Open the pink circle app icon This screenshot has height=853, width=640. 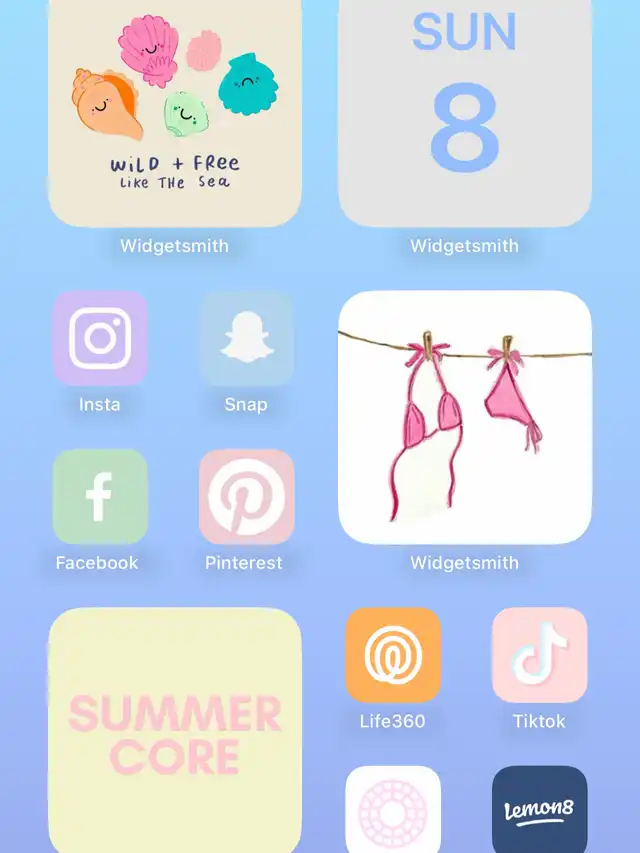393,808
